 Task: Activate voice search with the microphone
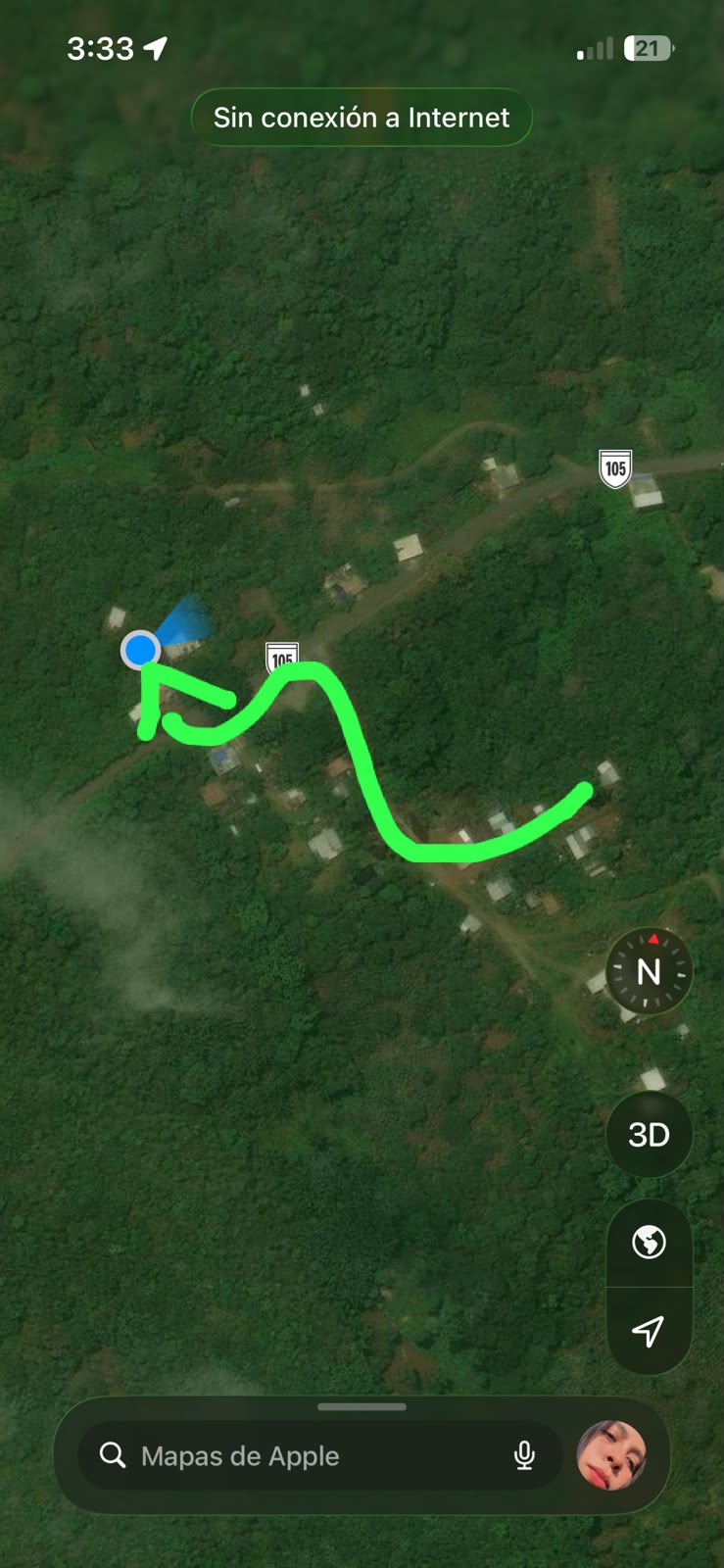click(524, 1456)
